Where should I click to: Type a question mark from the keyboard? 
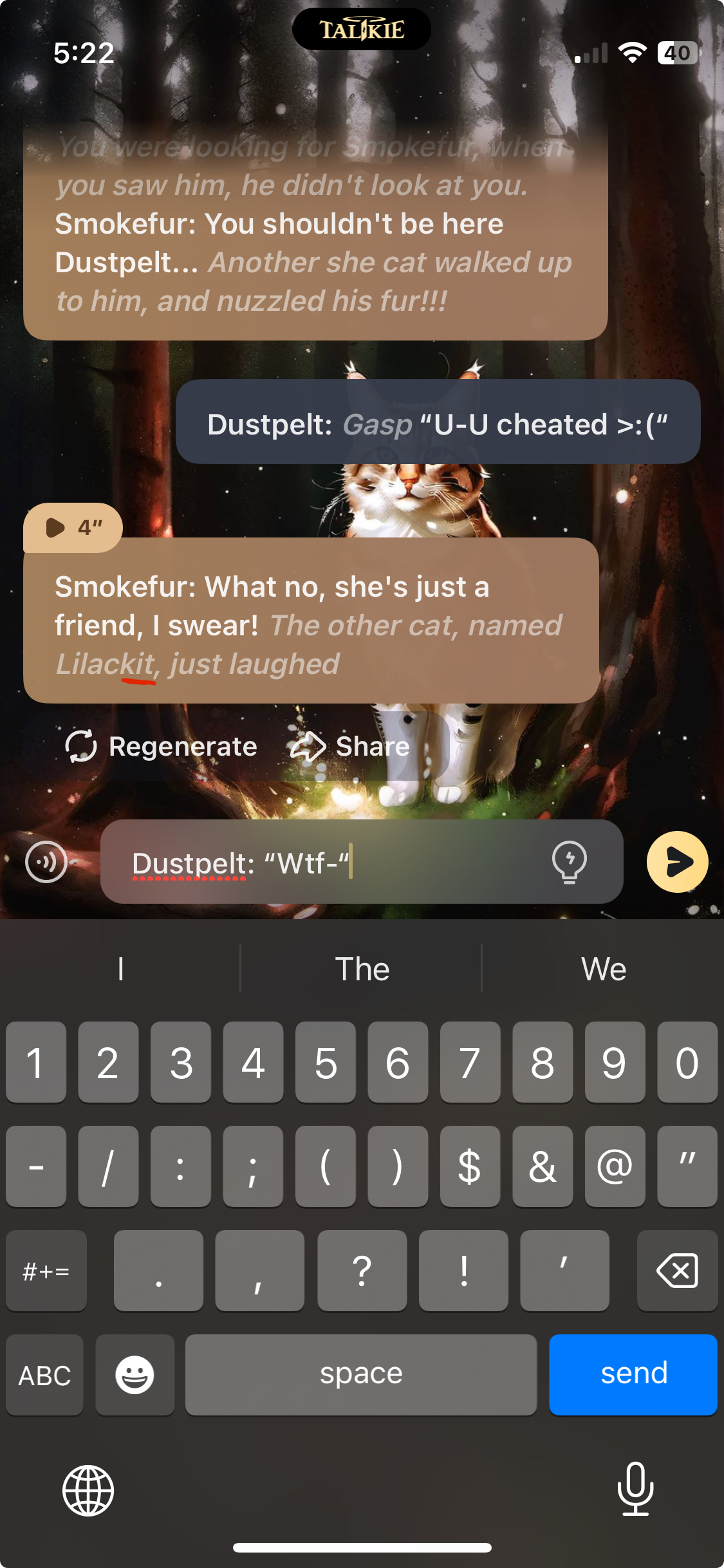pos(362,1271)
